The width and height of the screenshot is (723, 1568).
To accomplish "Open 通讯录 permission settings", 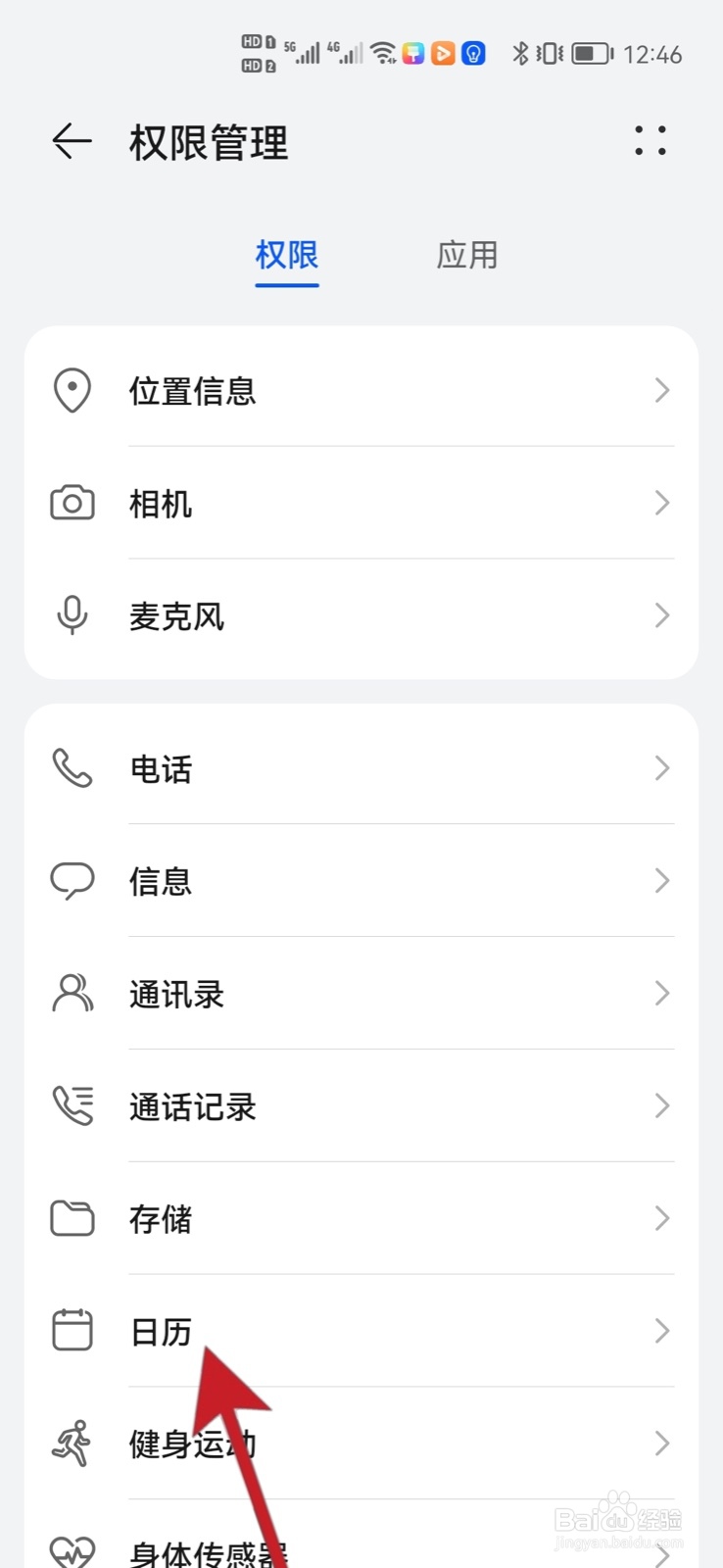I will 361,994.
